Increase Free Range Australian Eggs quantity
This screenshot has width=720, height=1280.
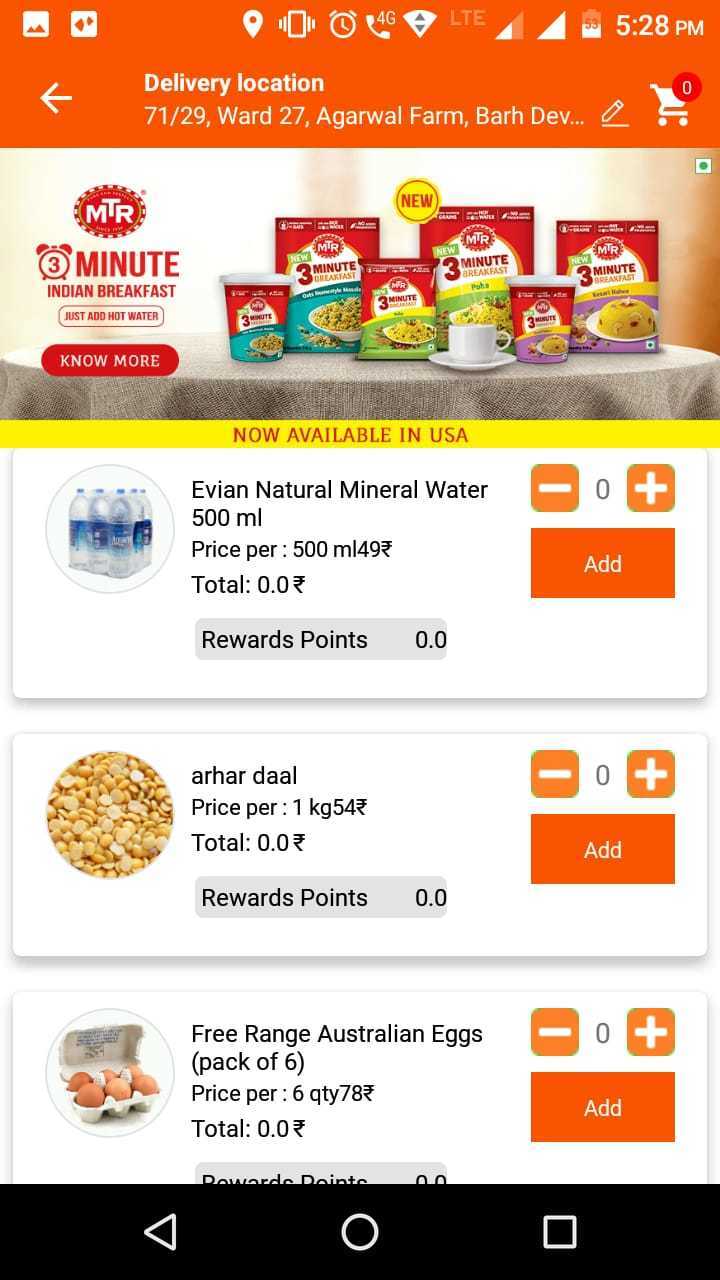click(650, 1033)
